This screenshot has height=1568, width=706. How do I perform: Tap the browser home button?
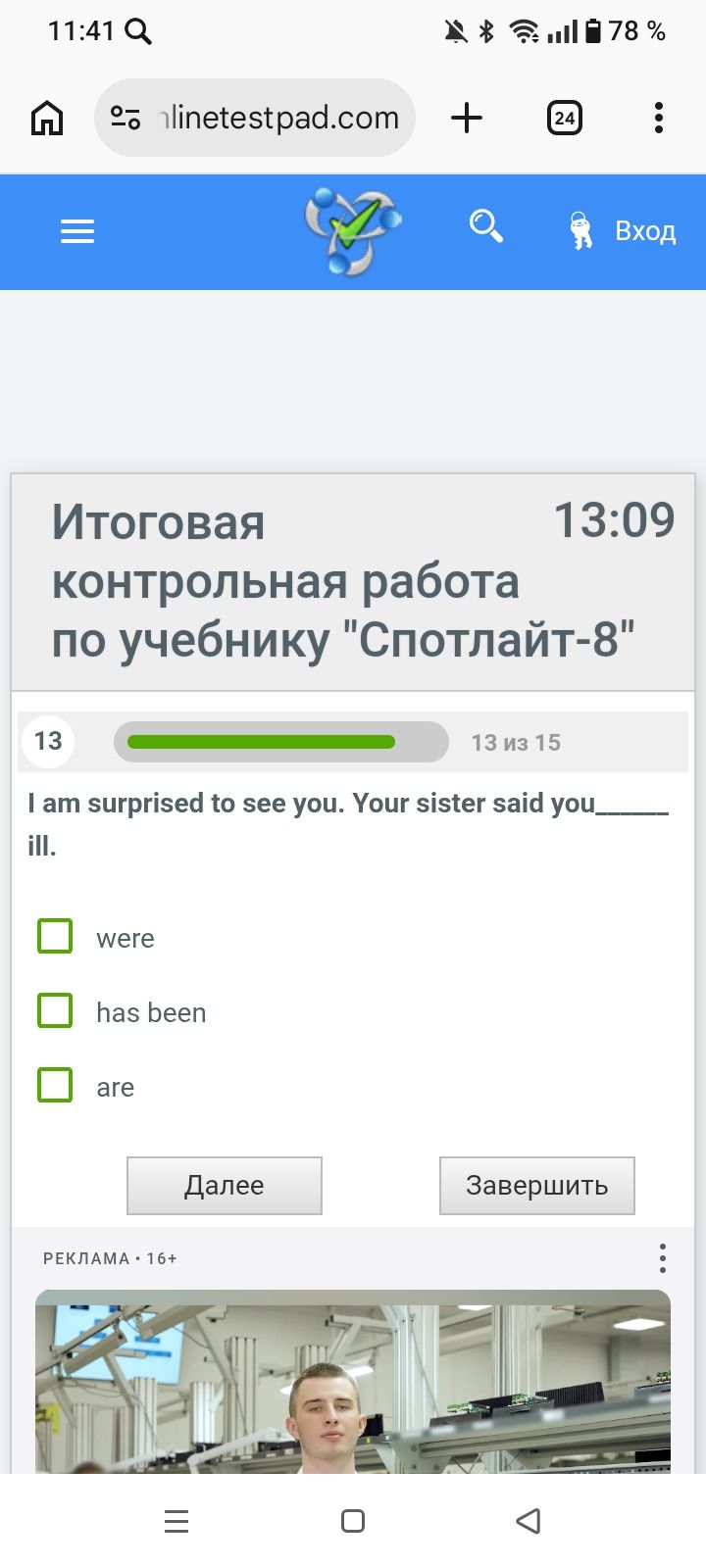click(47, 119)
